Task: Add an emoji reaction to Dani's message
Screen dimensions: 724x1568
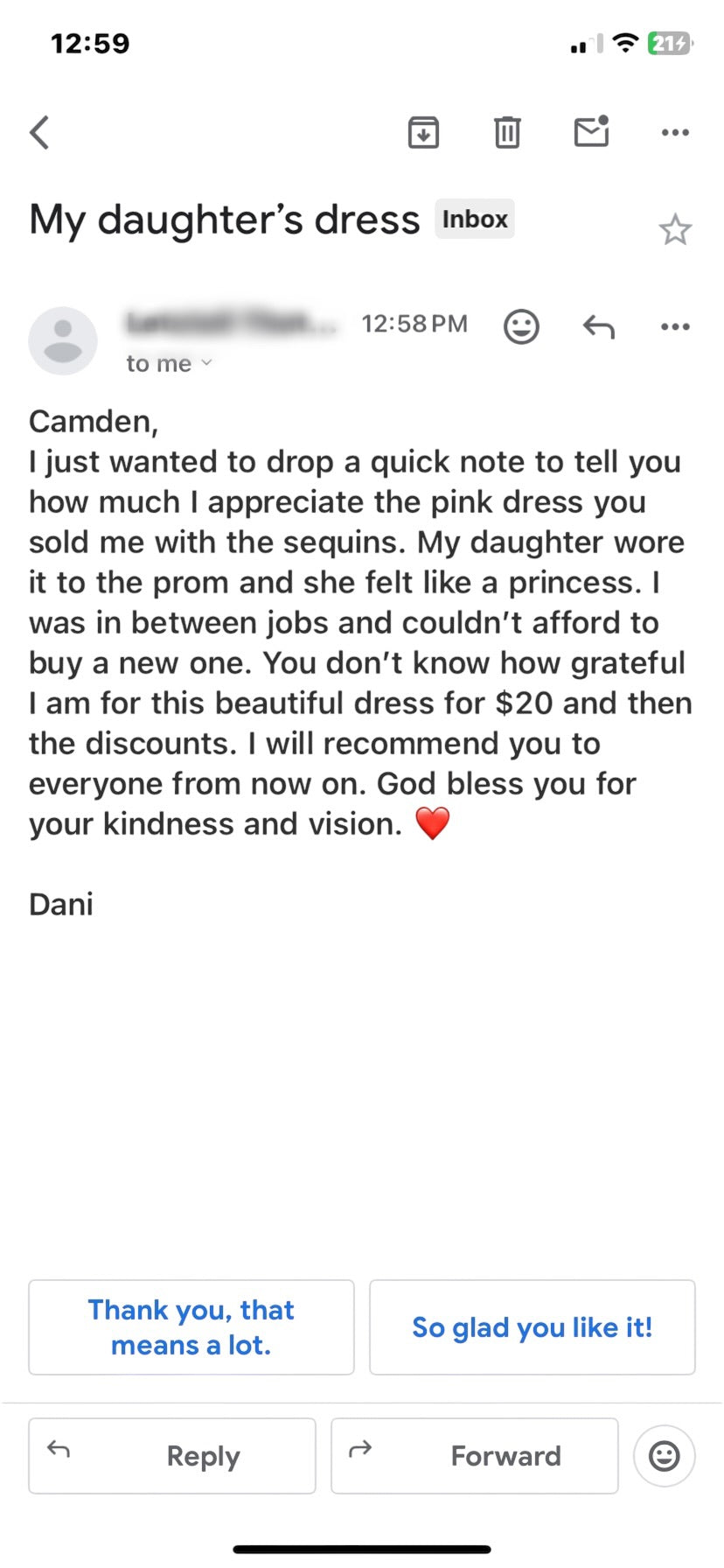Action: [520, 325]
